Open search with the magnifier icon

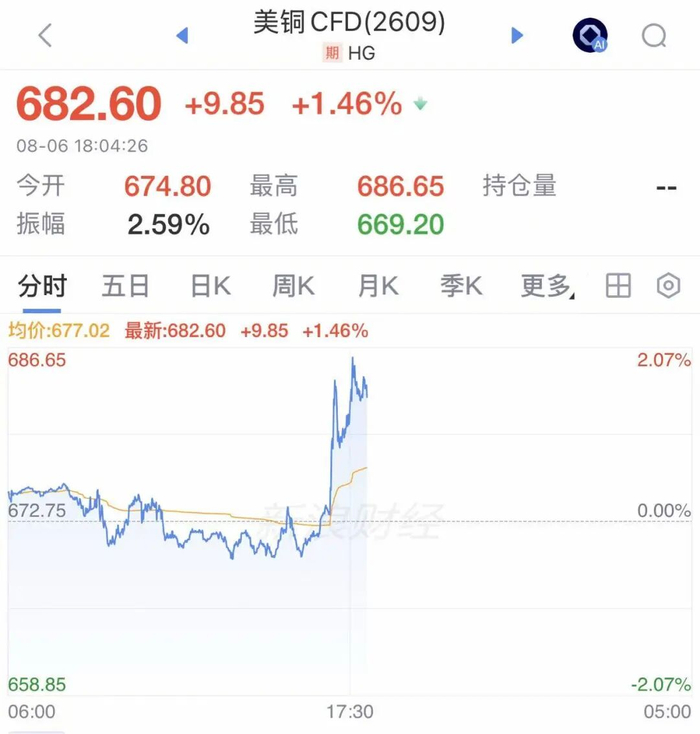(x=654, y=36)
